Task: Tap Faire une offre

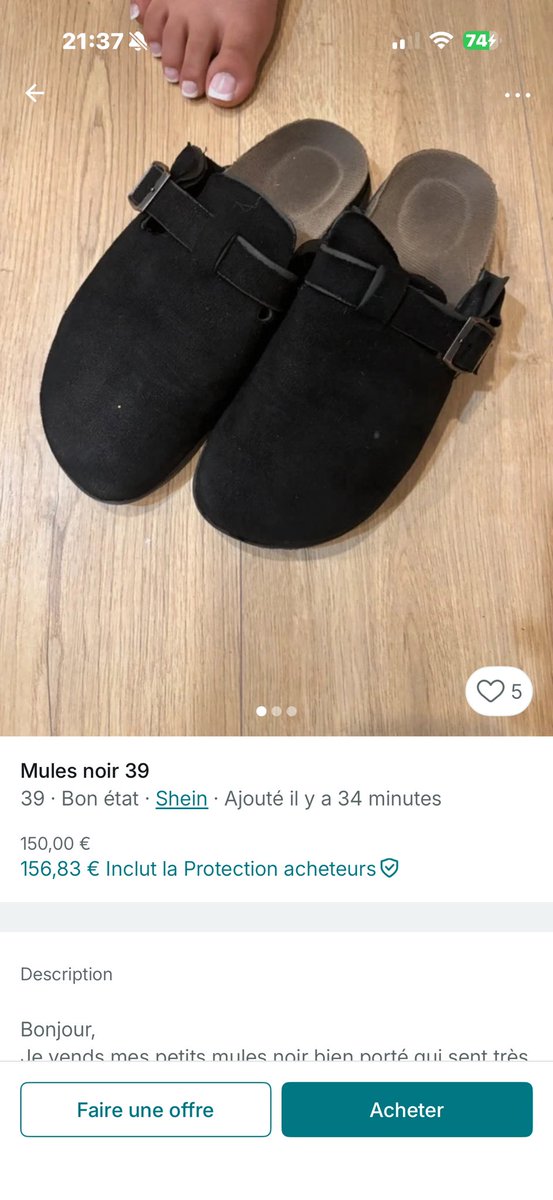Action: click(146, 1109)
